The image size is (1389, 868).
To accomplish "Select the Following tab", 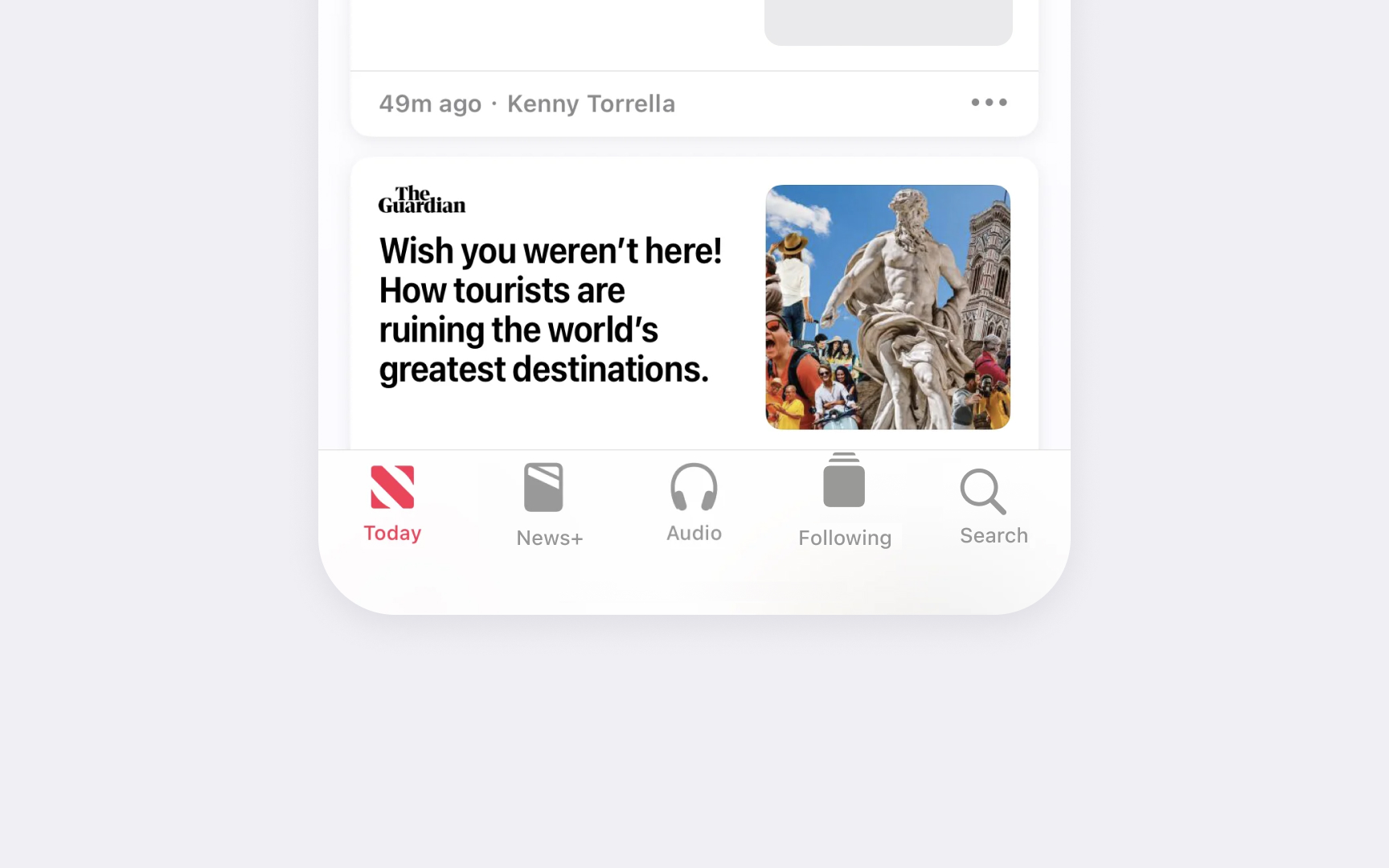I will [844, 503].
